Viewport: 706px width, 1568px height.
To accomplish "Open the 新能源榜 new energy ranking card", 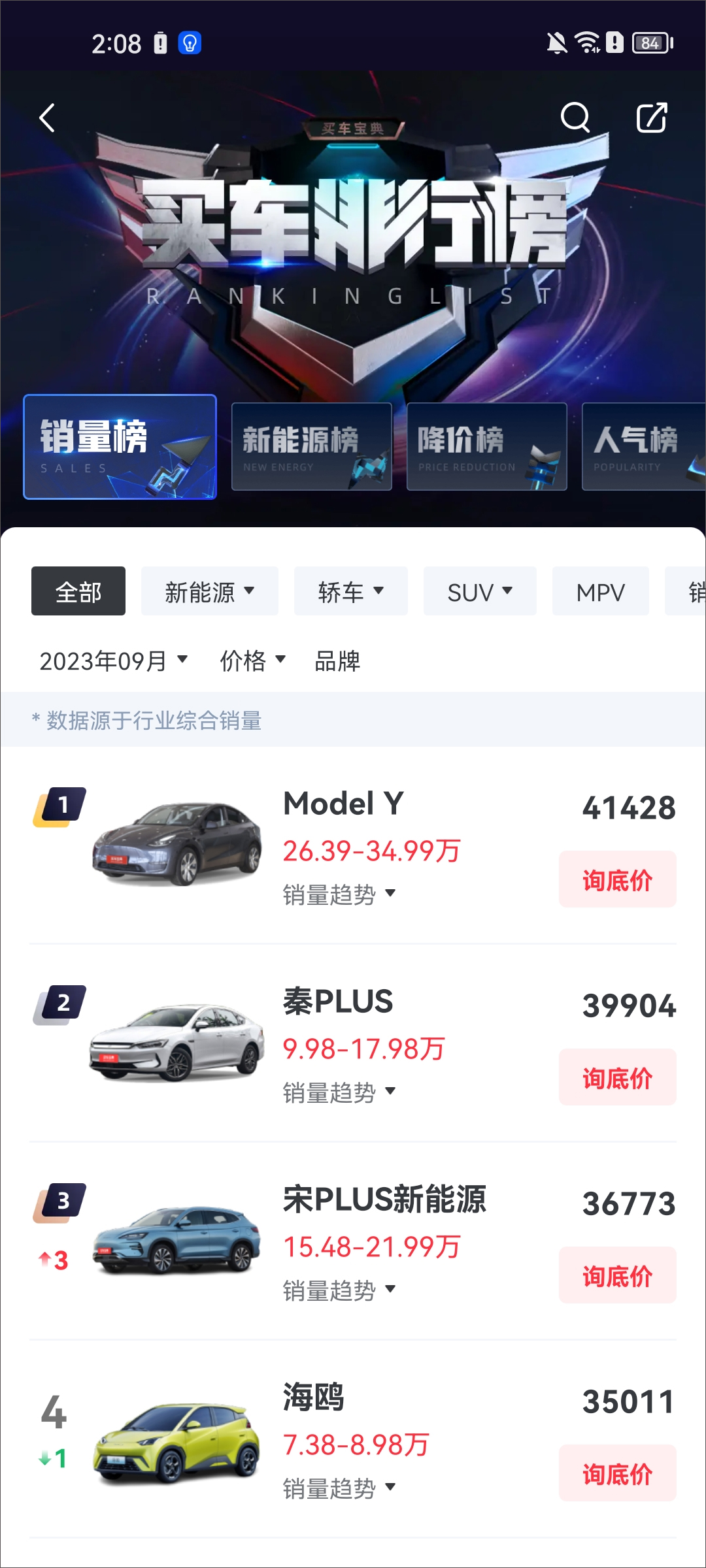I will coord(311,448).
